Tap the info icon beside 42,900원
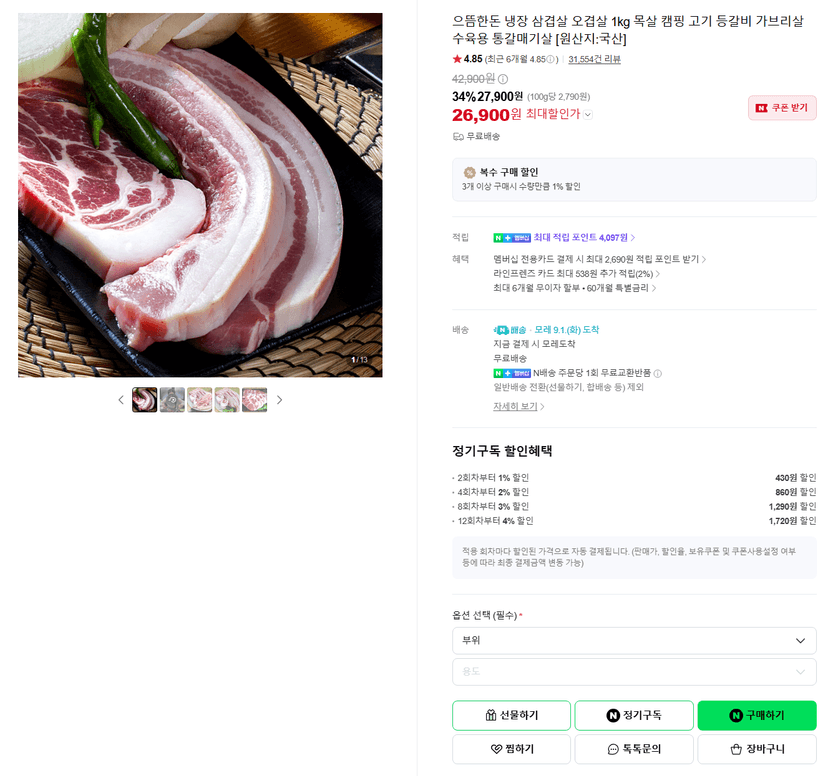The image size is (828, 776). pyautogui.click(x=503, y=79)
